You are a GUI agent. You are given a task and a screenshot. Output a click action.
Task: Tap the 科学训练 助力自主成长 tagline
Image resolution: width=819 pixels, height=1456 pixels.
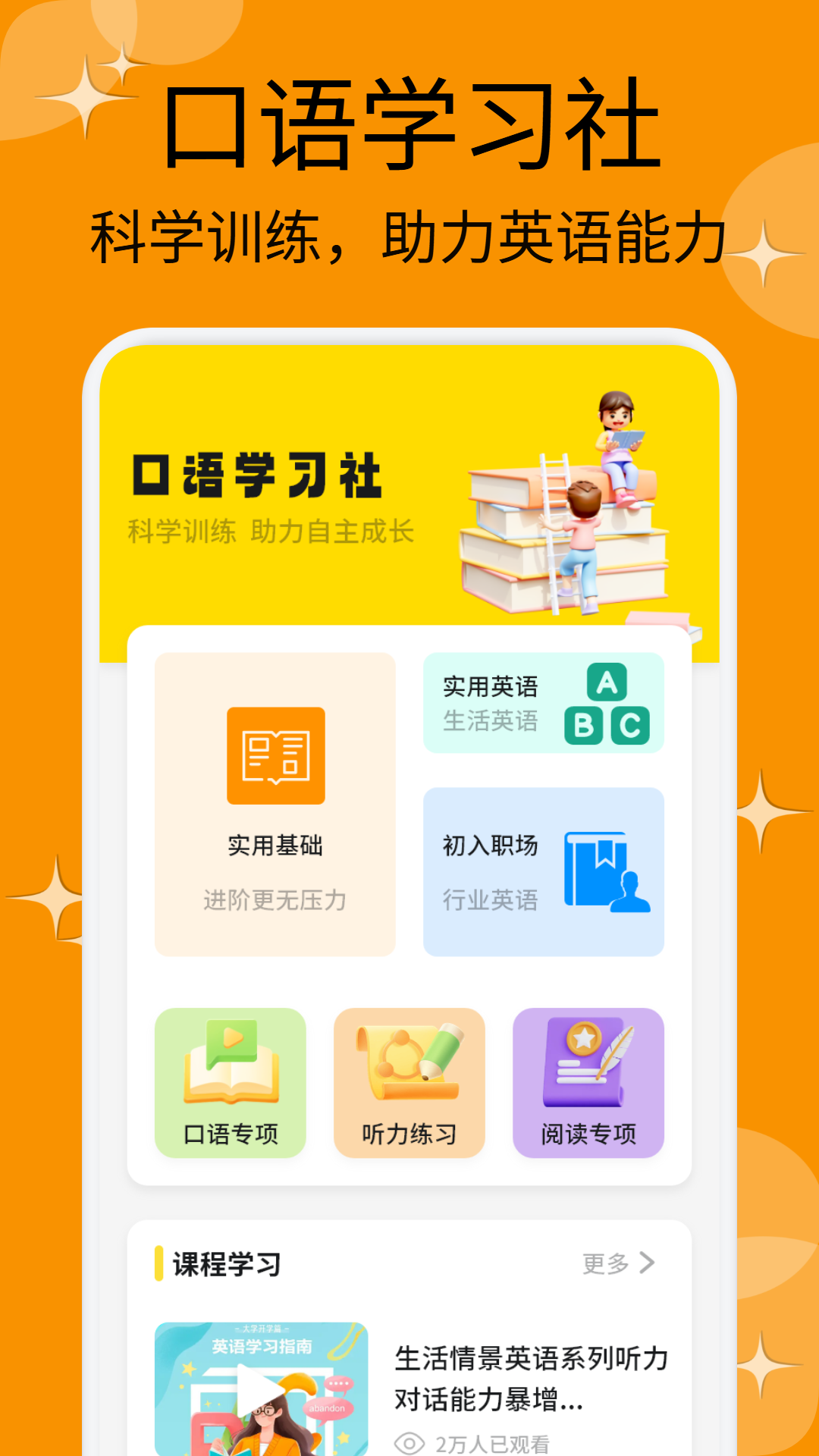(x=269, y=531)
